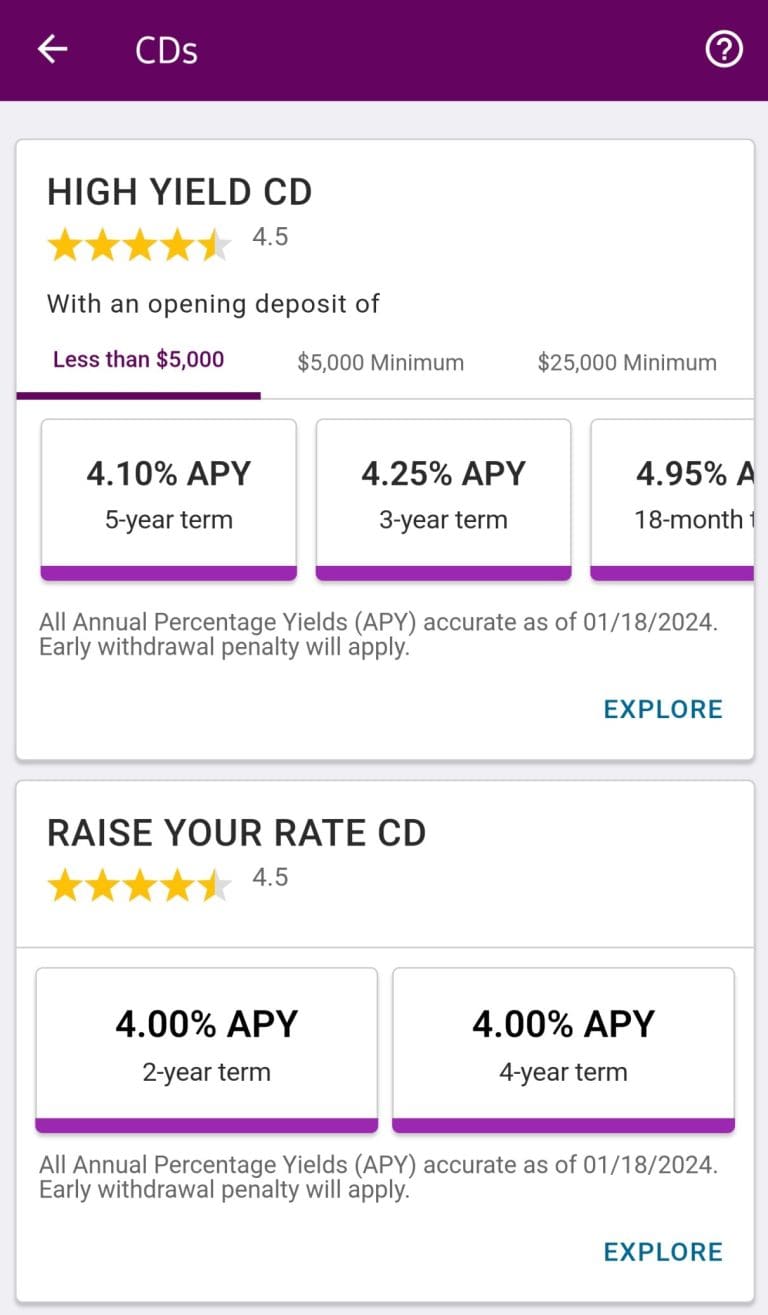Select the 4.25% APY 3-year term card
This screenshot has width=768, height=1315.
tap(443, 495)
